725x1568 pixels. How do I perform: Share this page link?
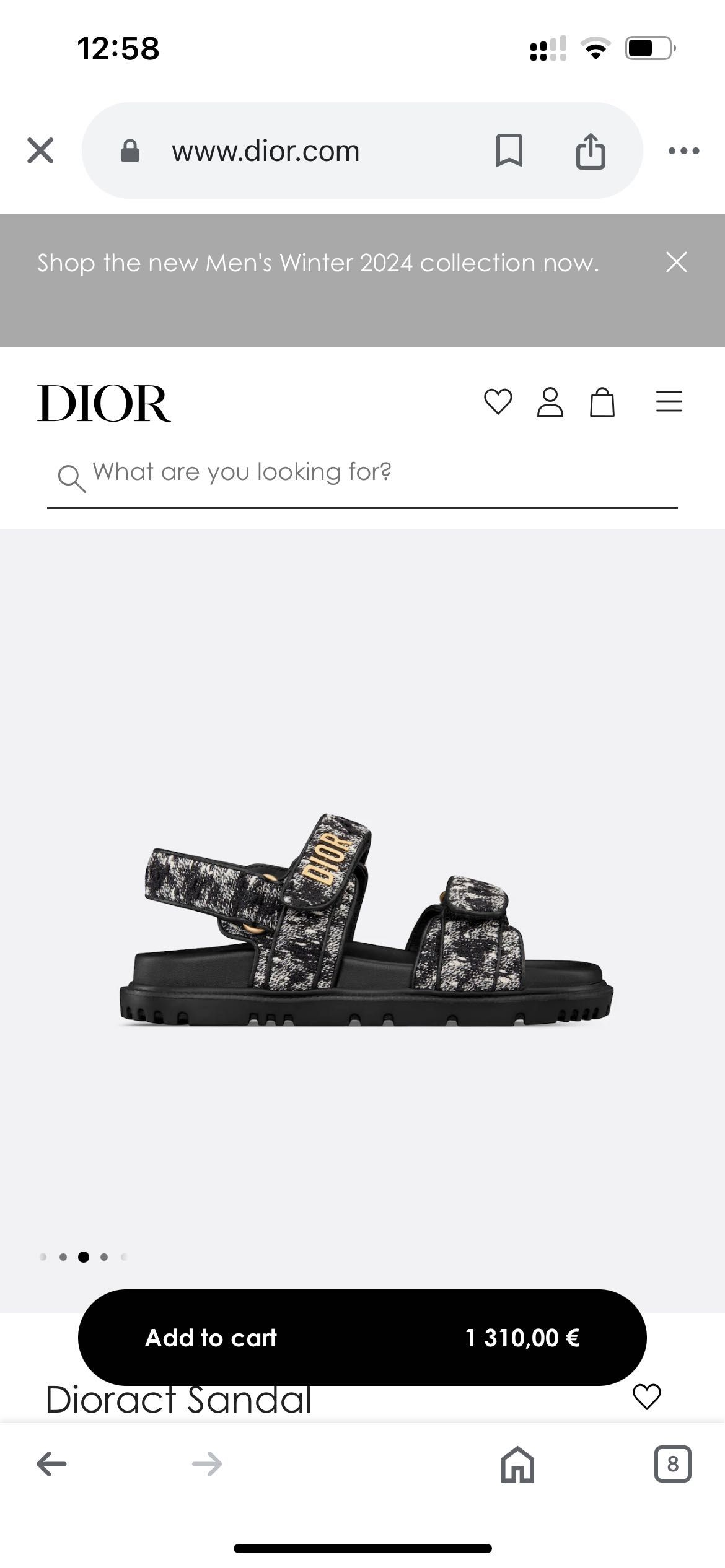click(590, 150)
